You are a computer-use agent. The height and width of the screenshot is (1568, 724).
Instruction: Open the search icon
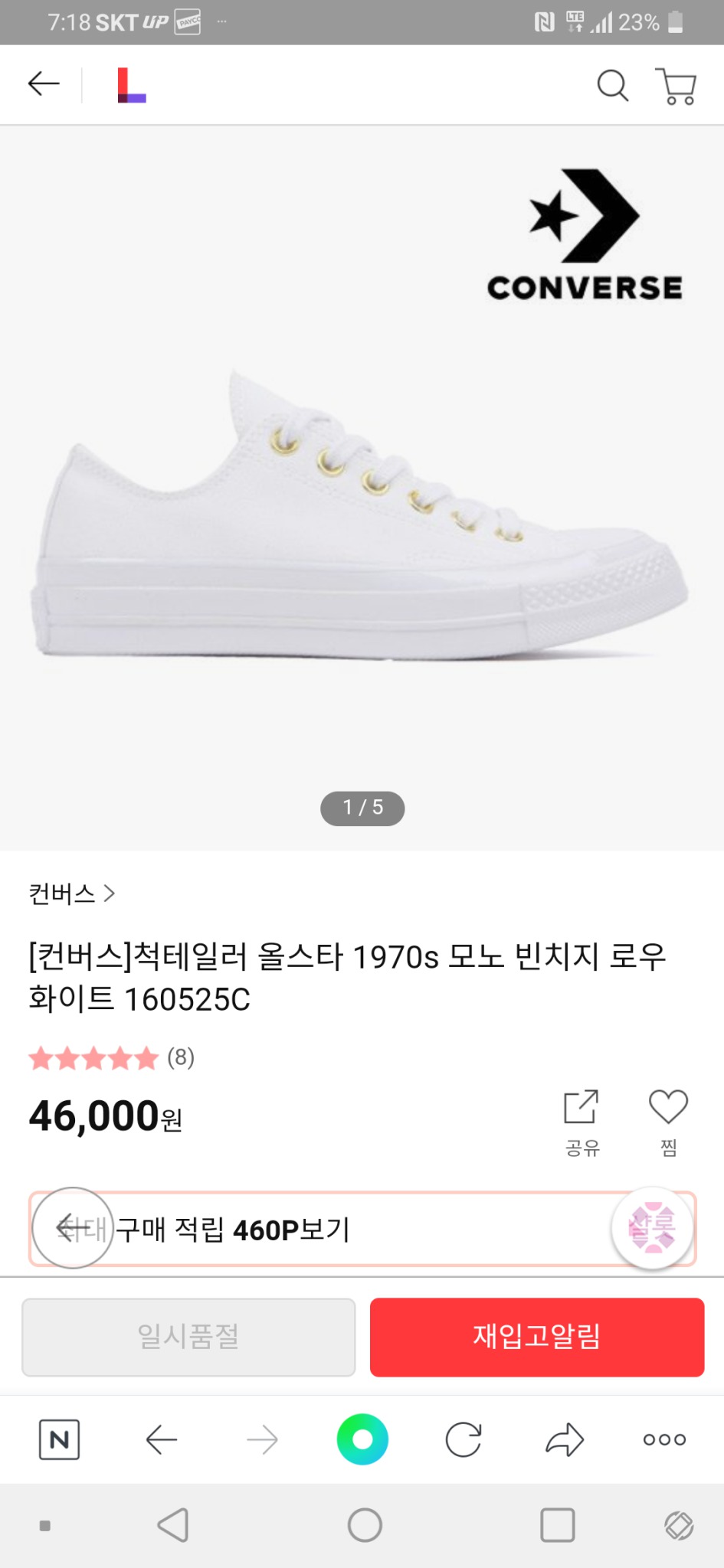pos(611,84)
